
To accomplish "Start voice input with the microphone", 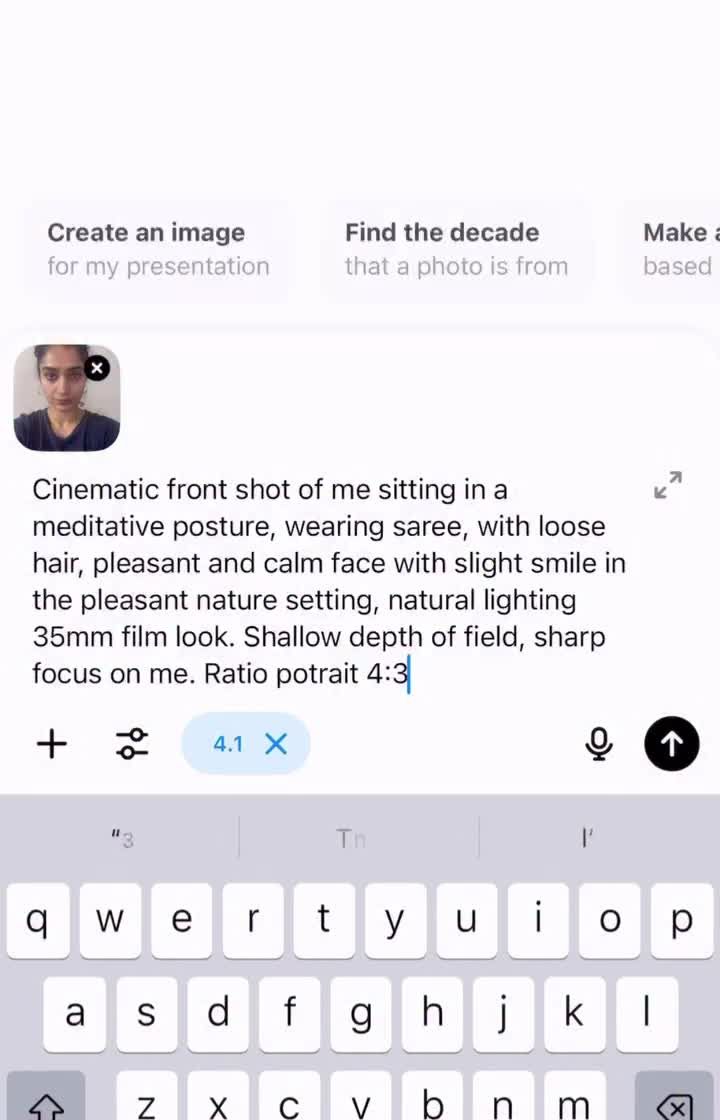I will pyautogui.click(x=599, y=744).
